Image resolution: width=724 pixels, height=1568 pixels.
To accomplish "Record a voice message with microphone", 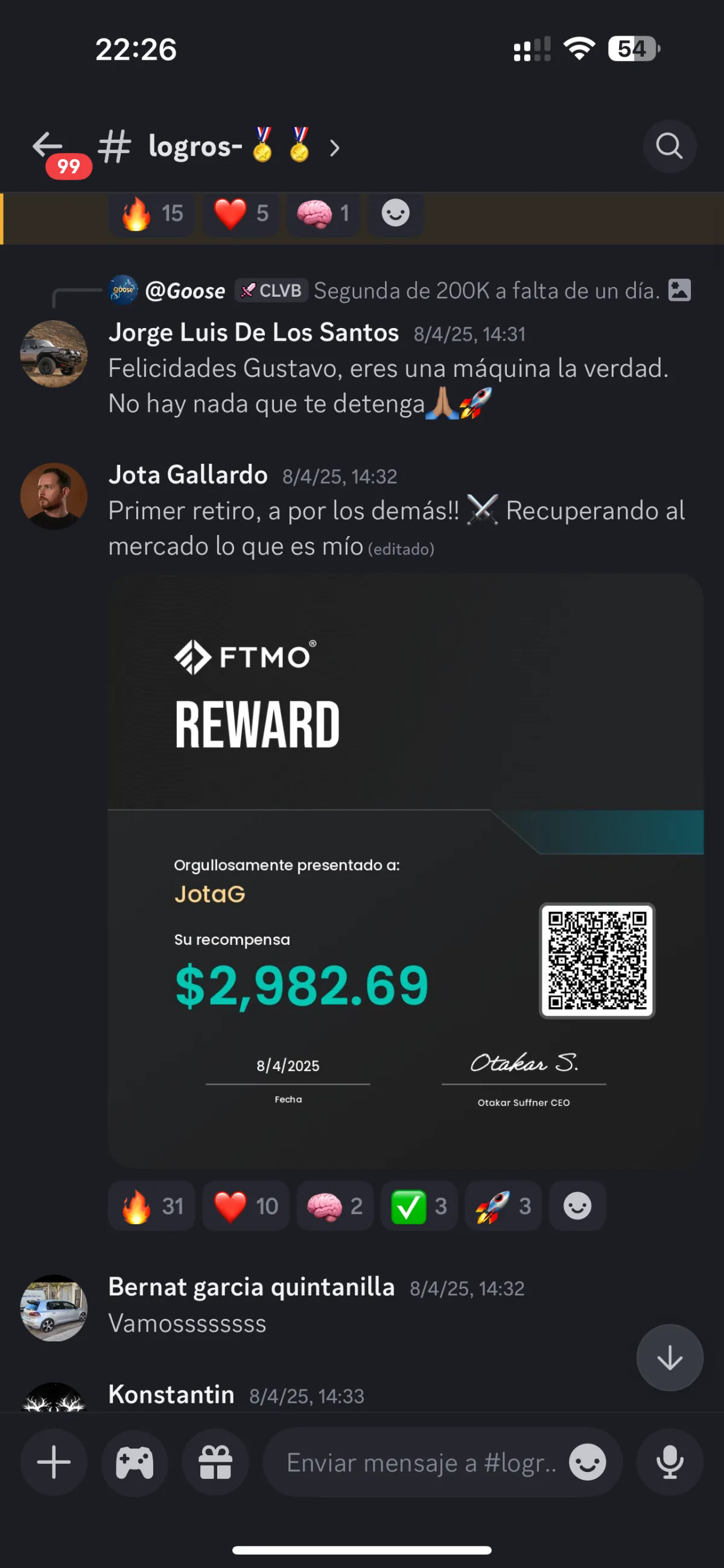I will tap(669, 1462).
